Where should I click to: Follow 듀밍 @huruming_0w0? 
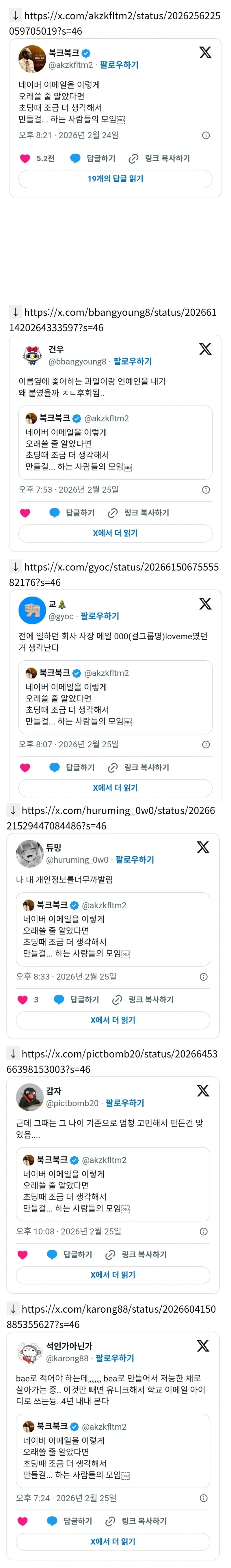coord(135,860)
